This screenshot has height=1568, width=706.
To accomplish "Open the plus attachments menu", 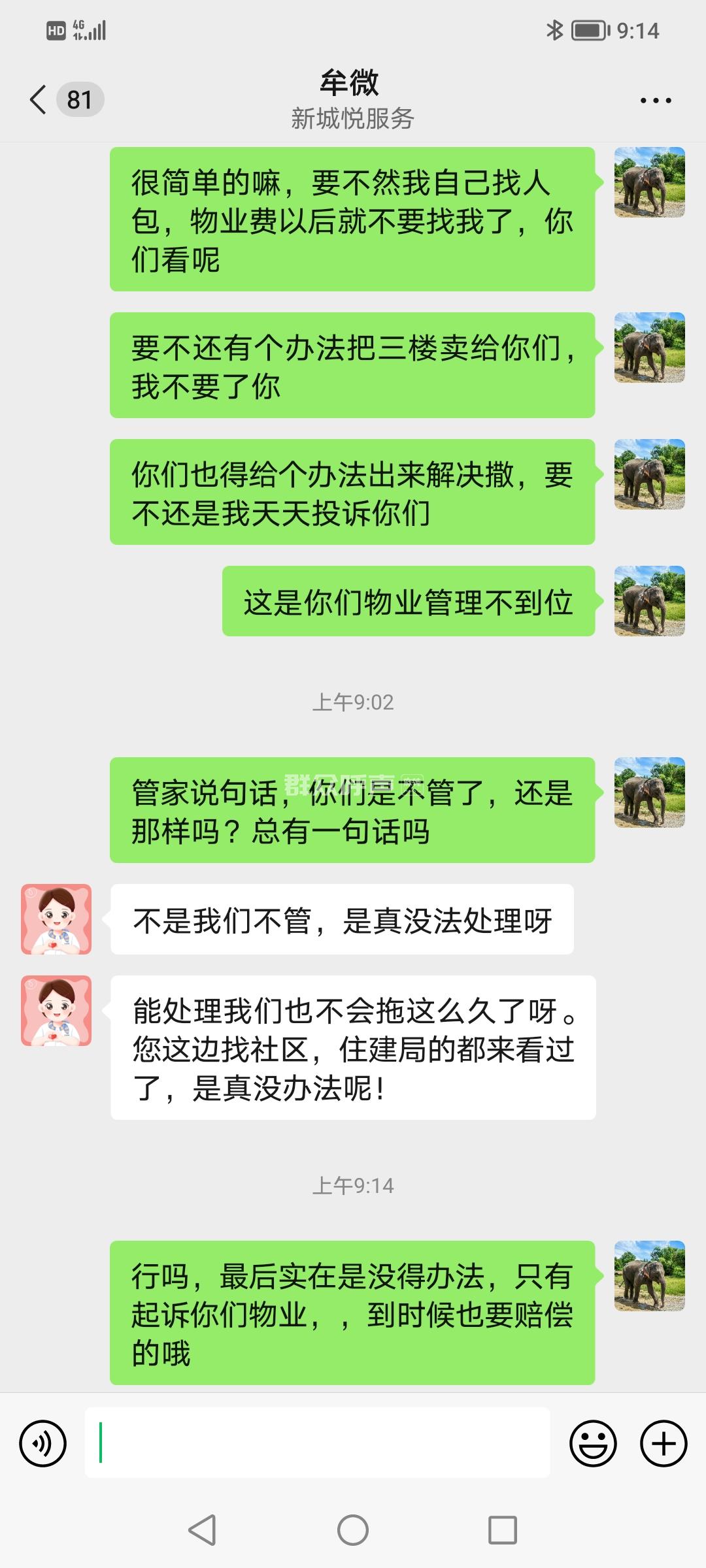I will [x=664, y=1443].
